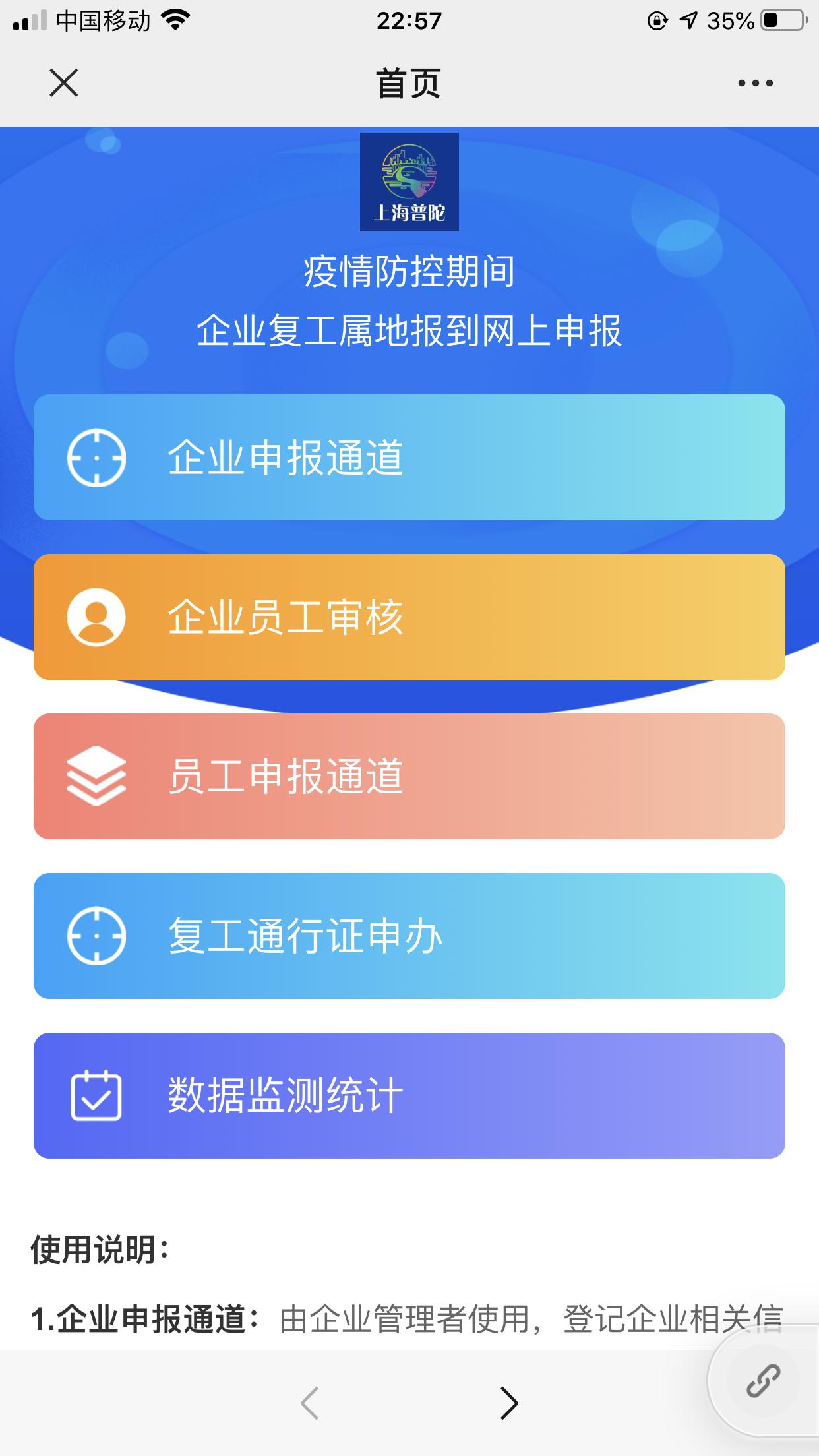Open 复工通行证申办
Image resolution: width=819 pixels, height=1456 pixels.
(x=409, y=936)
